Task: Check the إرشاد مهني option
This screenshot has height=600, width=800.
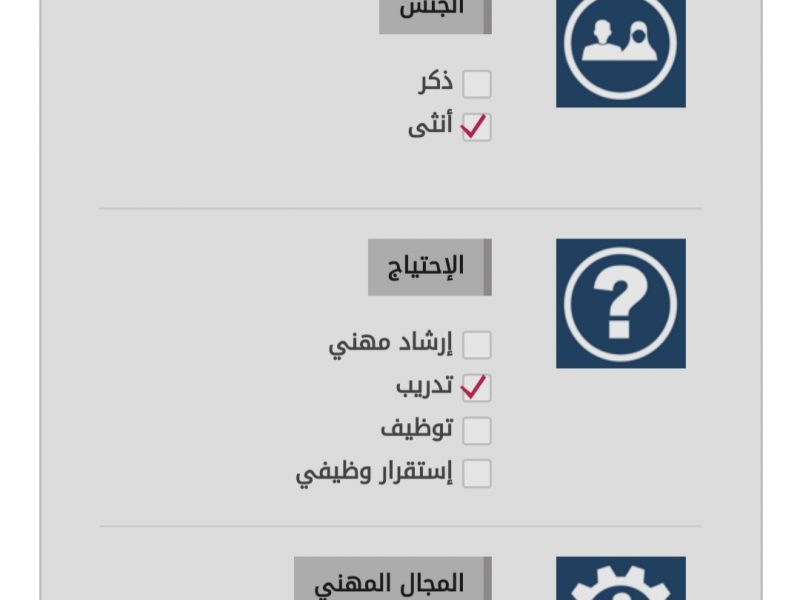Action: coord(477,345)
